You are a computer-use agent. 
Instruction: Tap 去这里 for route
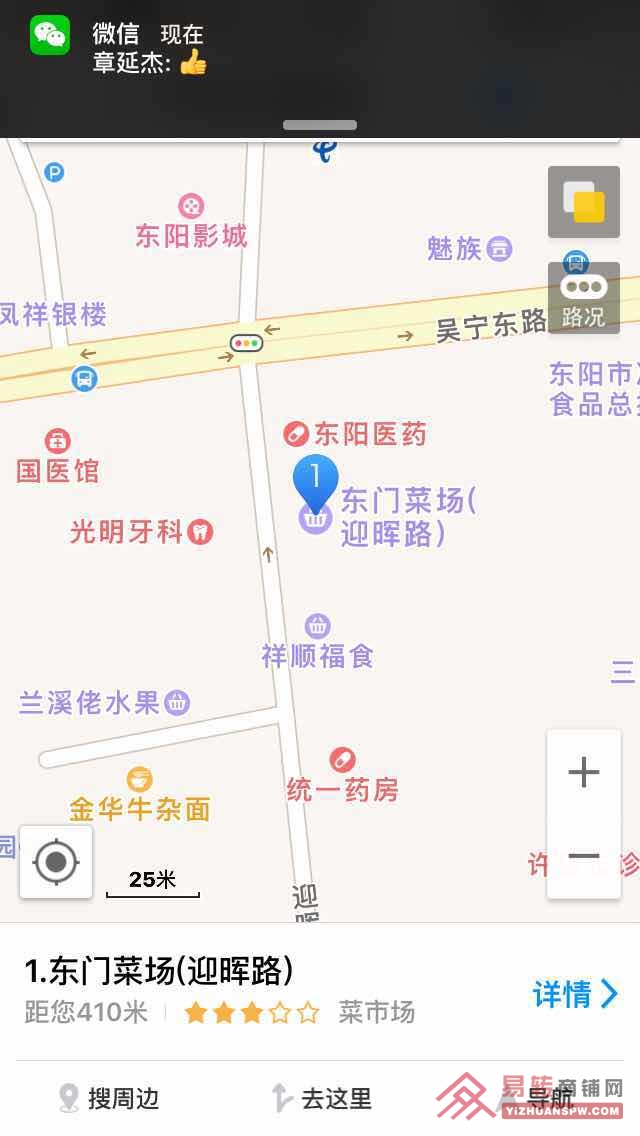pos(320,1098)
